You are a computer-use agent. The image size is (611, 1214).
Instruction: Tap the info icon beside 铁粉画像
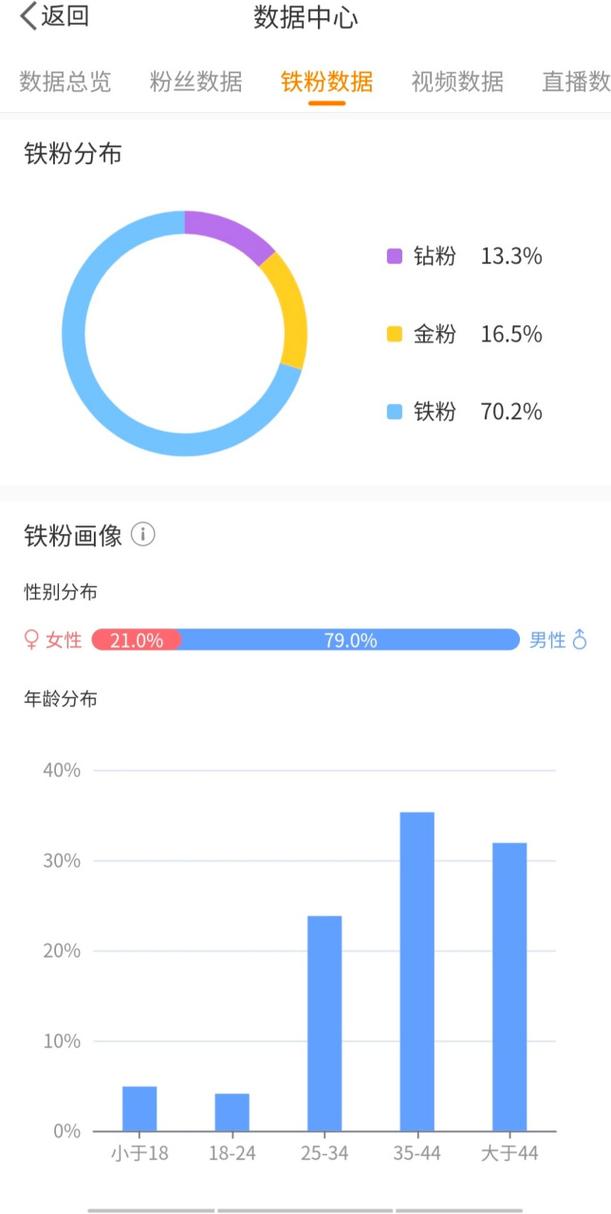(x=144, y=535)
